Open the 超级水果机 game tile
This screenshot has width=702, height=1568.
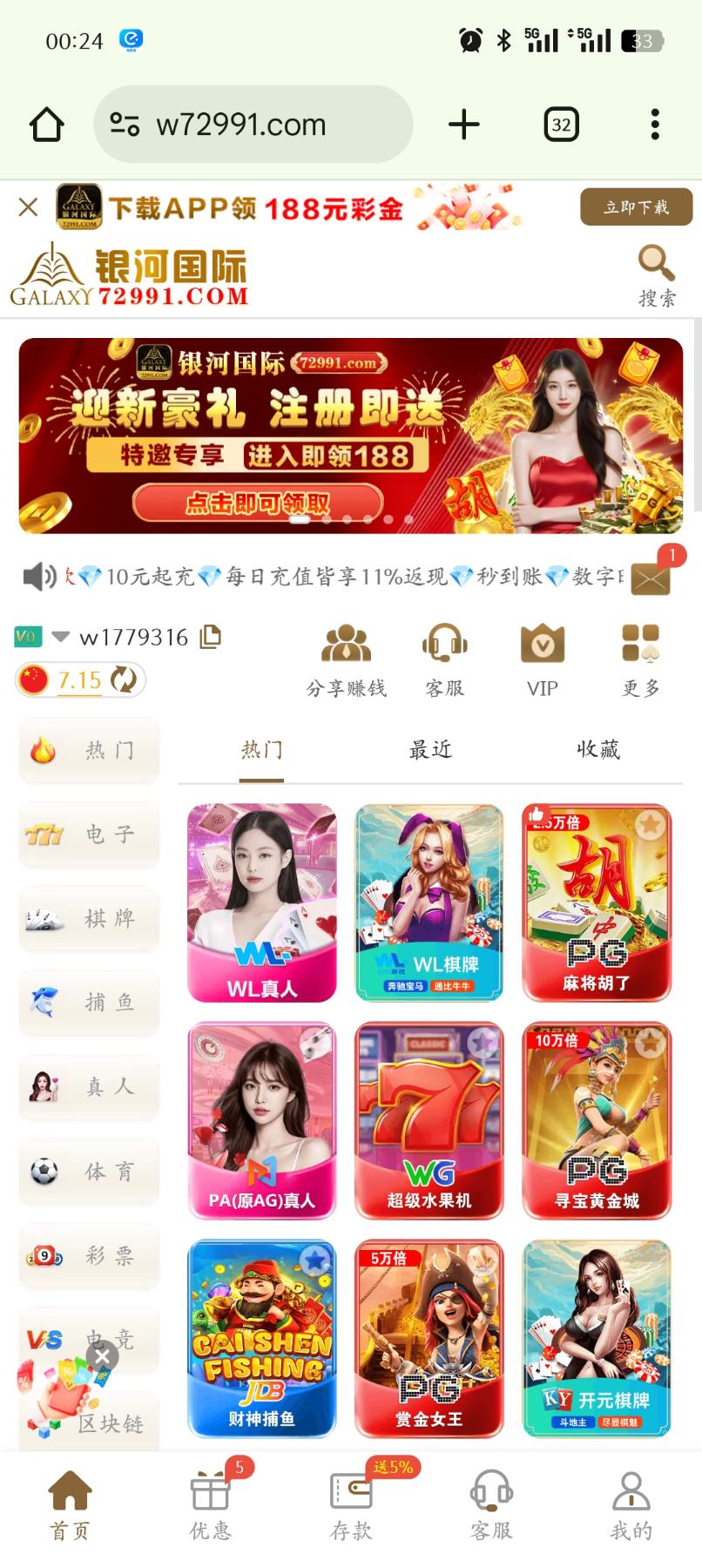click(429, 1120)
